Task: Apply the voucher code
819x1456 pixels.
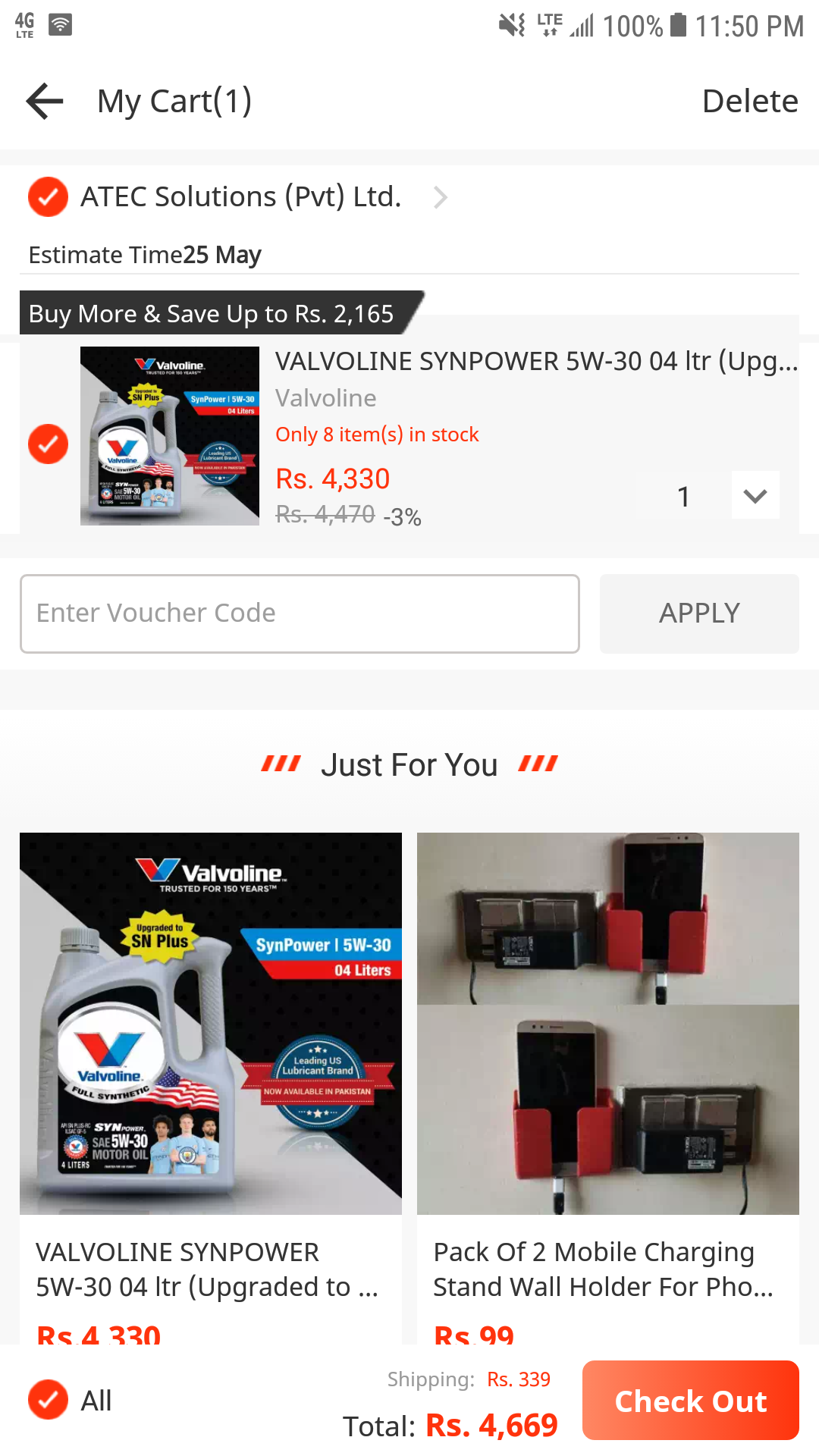Action: (x=698, y=613)
